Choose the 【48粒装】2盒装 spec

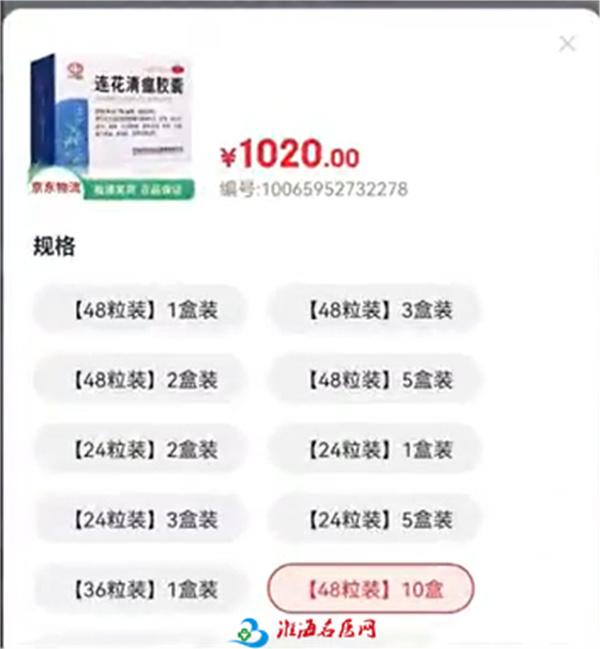141,380
